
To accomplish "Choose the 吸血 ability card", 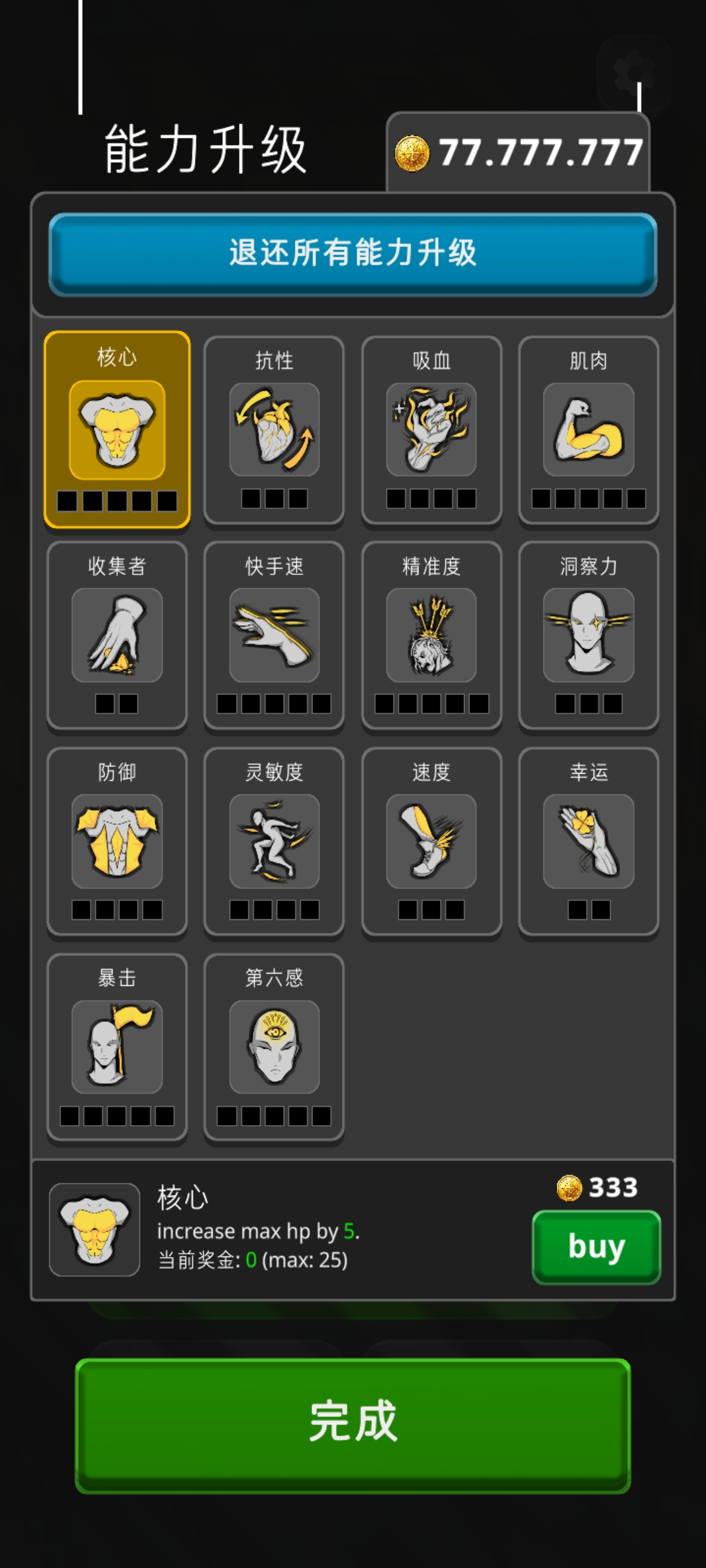I will (x=431, y=429).
